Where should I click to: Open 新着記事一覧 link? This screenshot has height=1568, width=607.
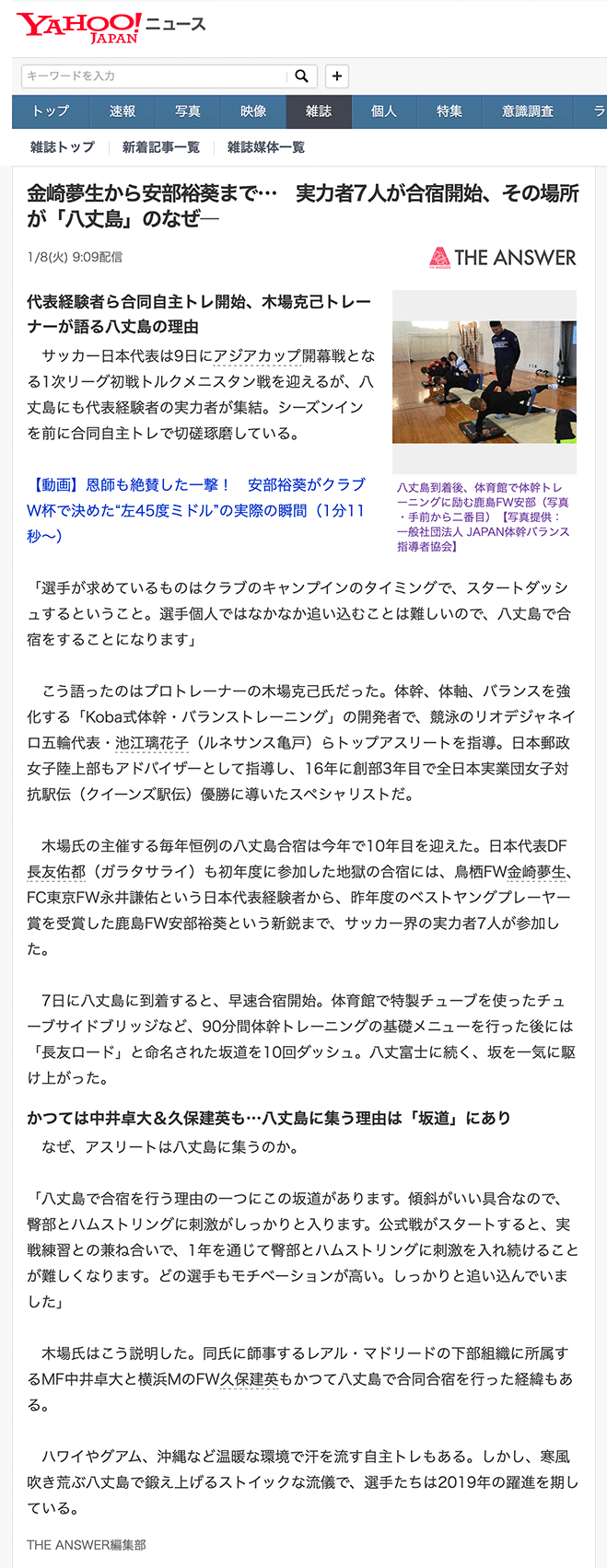(x=160, y=147)
